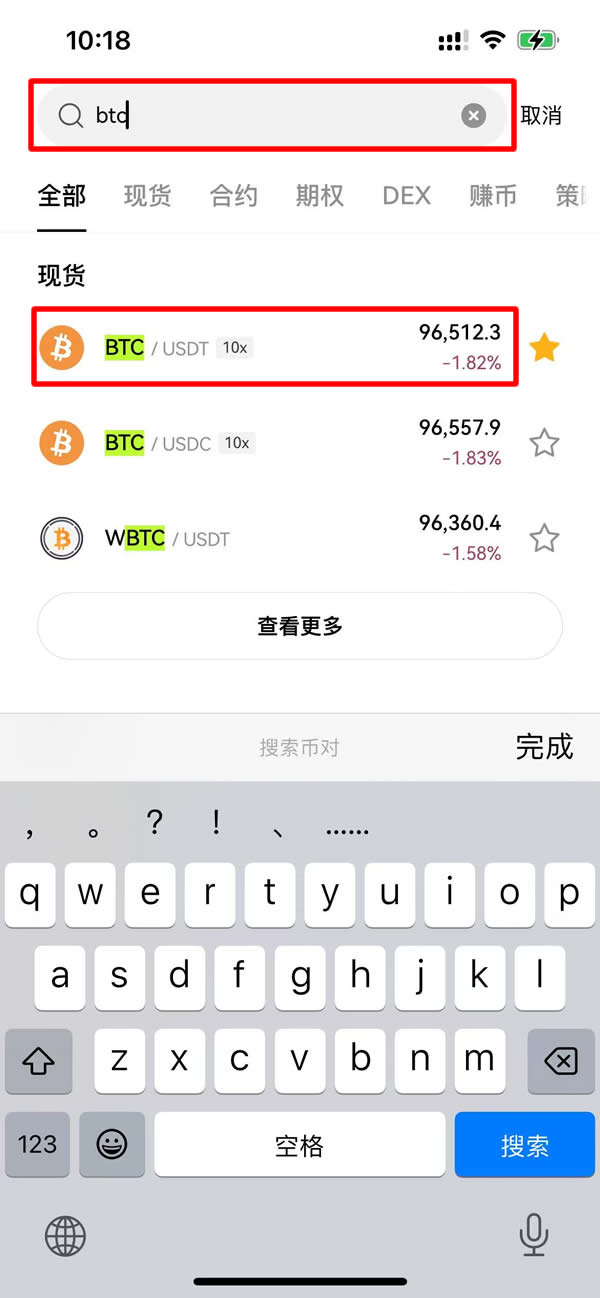Open the BTC / USDT pair

coord(270,348)
